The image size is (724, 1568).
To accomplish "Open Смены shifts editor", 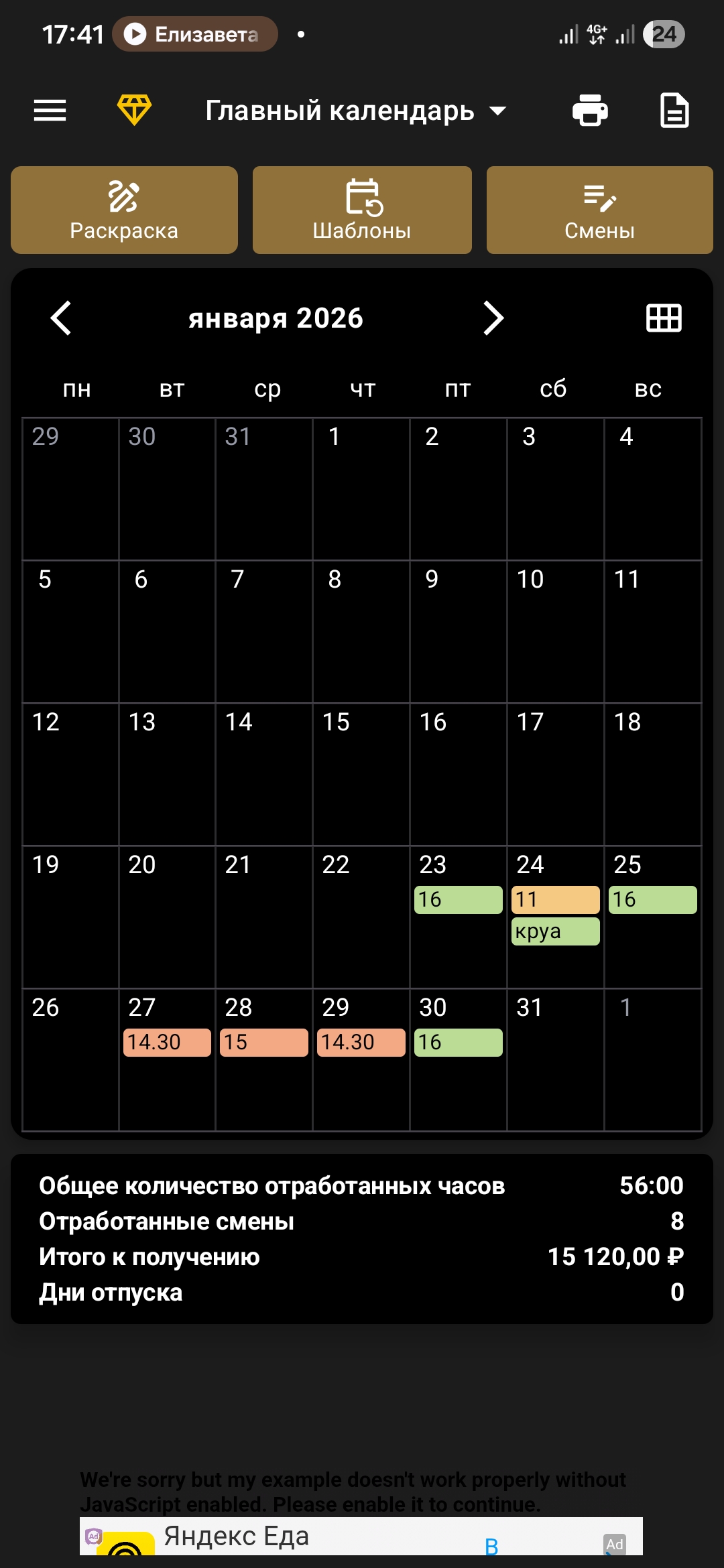I will click(x=599, y=210).
